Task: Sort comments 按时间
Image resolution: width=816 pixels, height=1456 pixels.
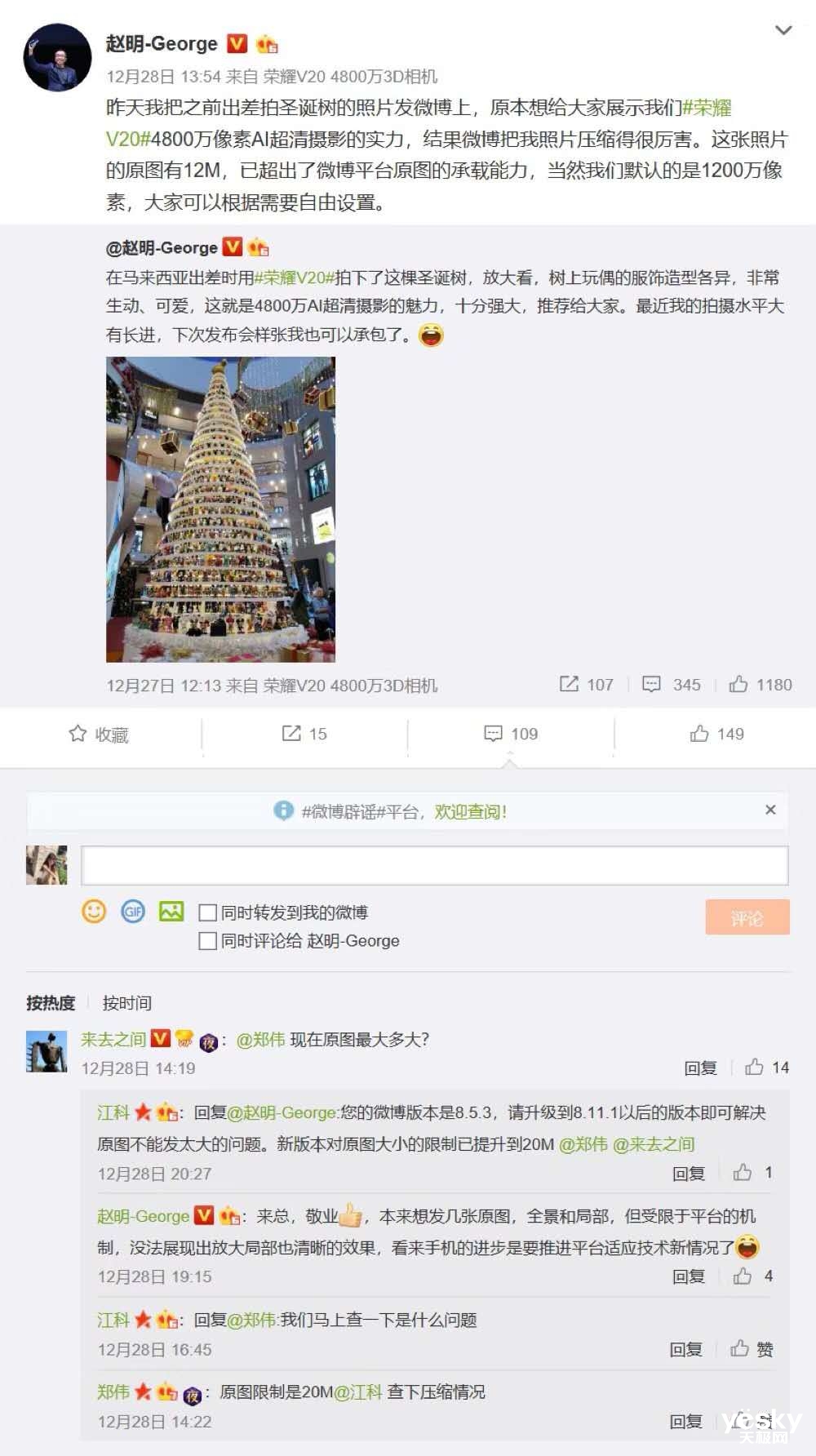Action: pos(126,1003)
